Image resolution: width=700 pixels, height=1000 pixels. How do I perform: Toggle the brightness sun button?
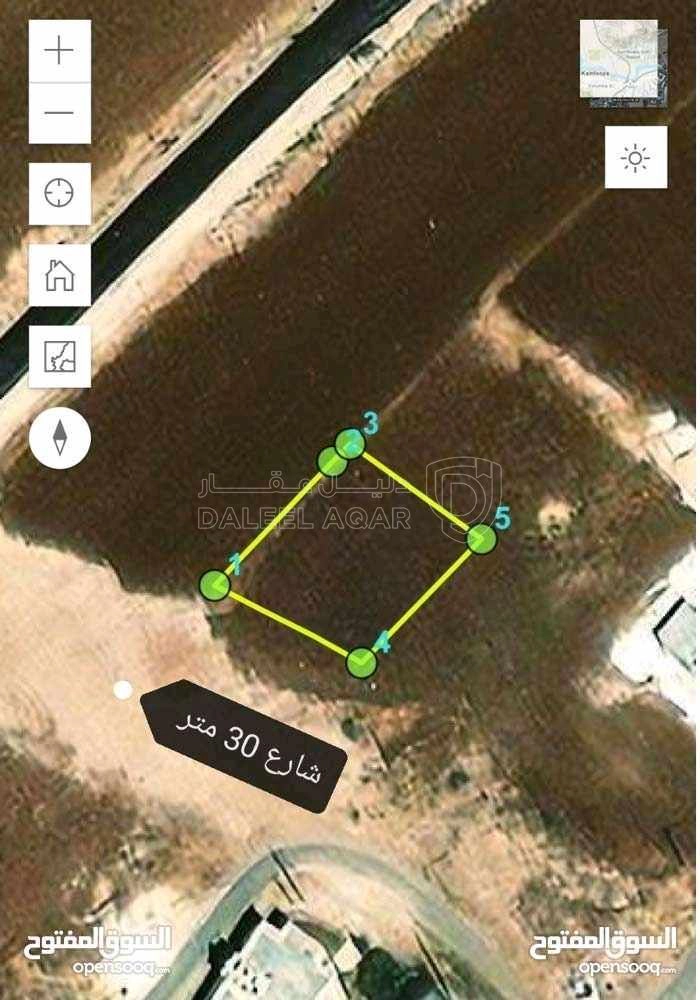[x=635, y=157]
